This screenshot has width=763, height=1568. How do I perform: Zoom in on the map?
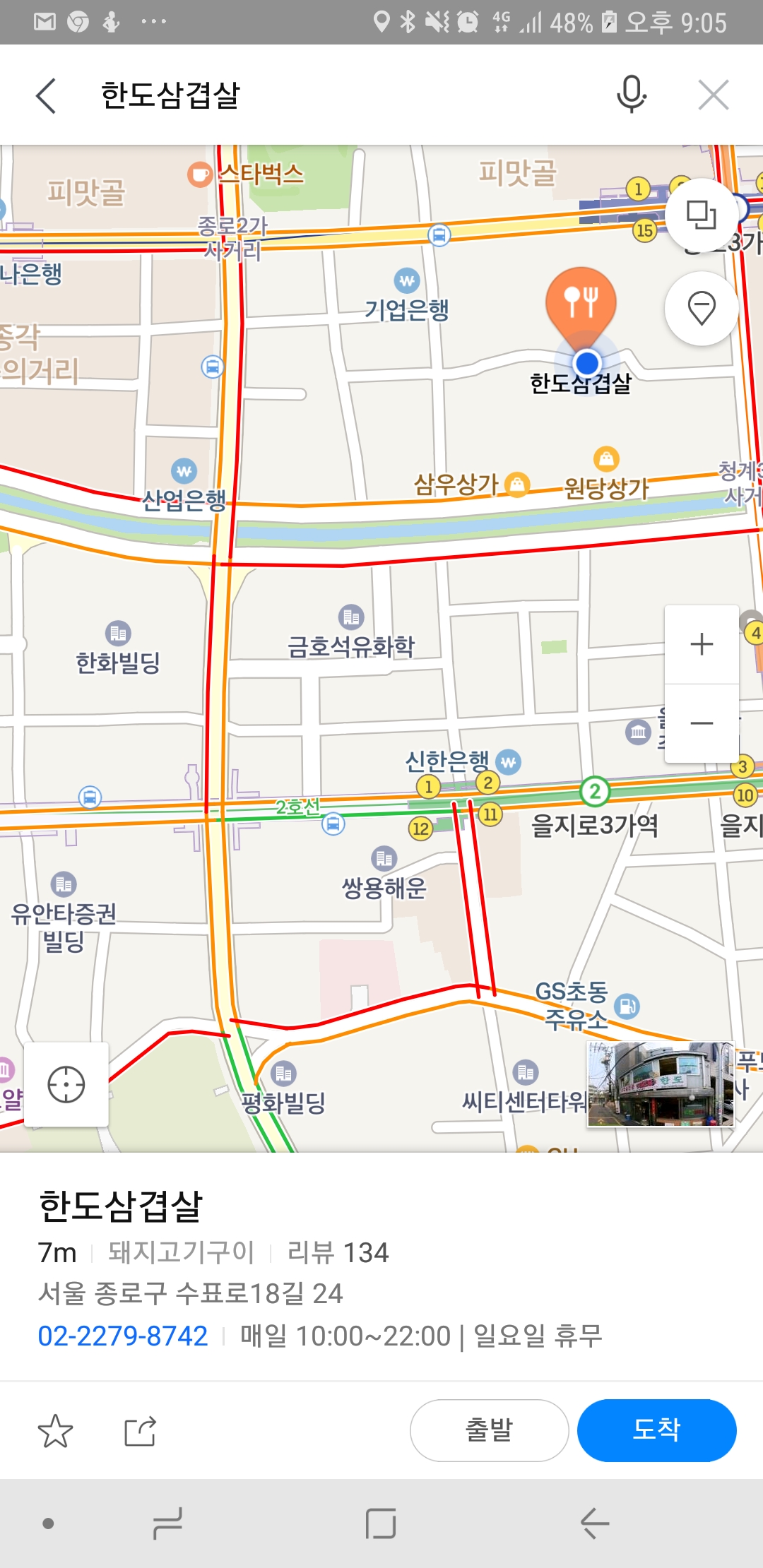point(702,644)
